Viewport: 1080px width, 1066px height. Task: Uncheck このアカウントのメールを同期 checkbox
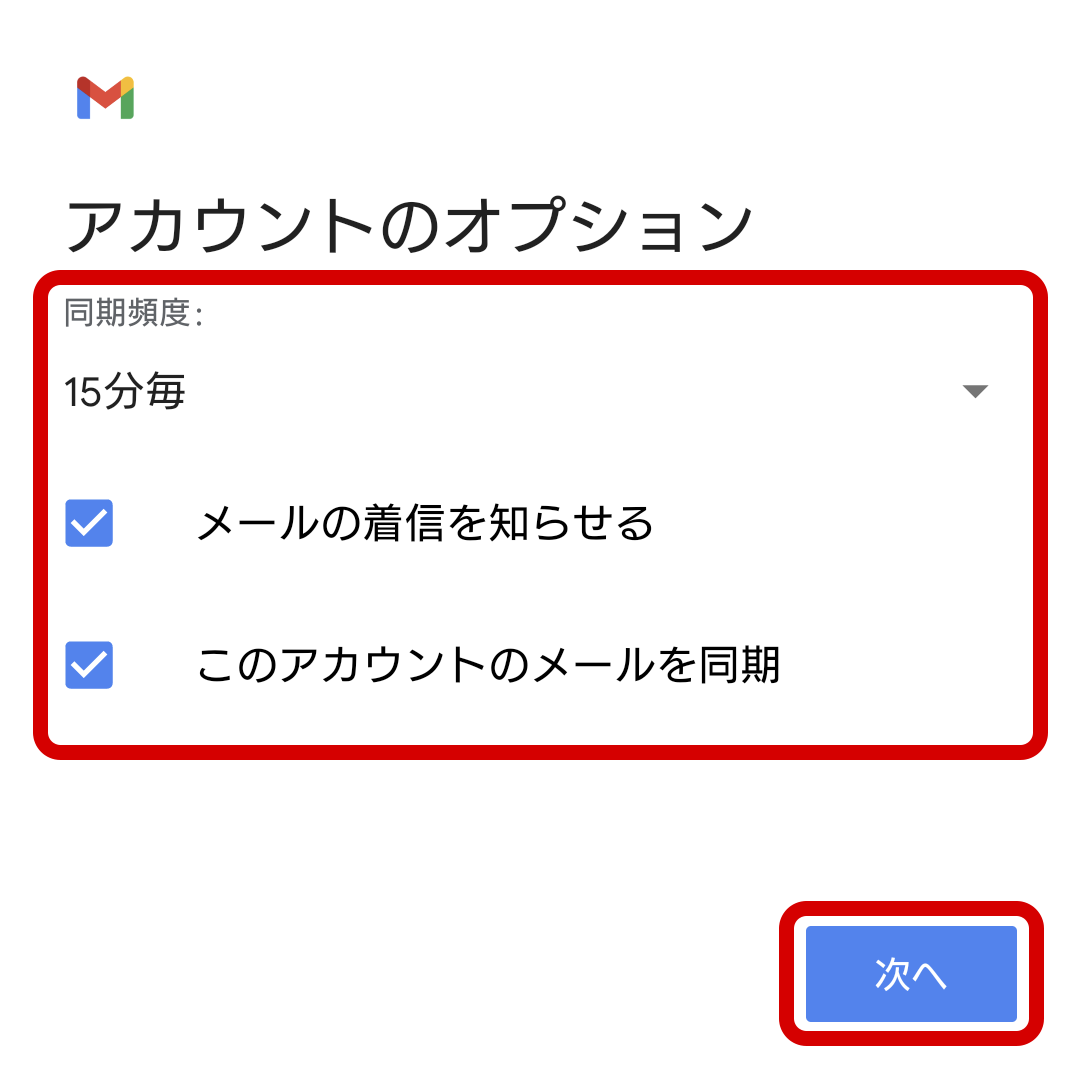89,665
